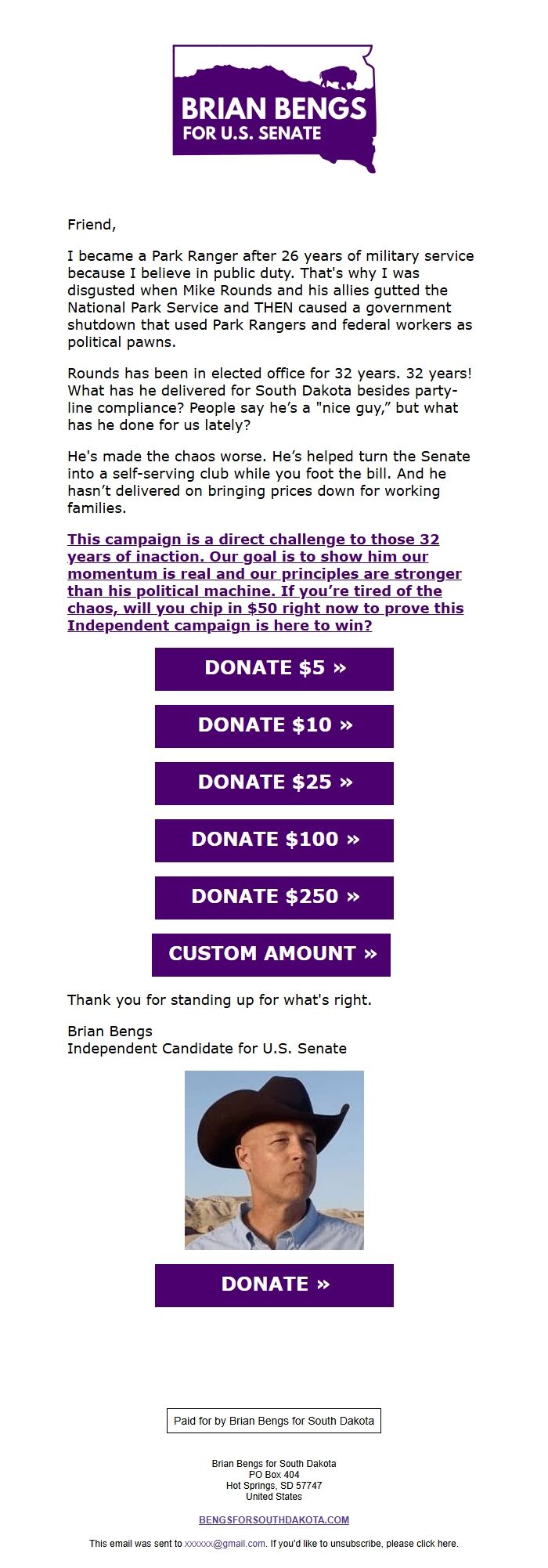The height and width of the screenshot is (1568, 548).
Task: Visit the BENGSFORSOUTHDAKOTA.COM link
Action: 274,1519
